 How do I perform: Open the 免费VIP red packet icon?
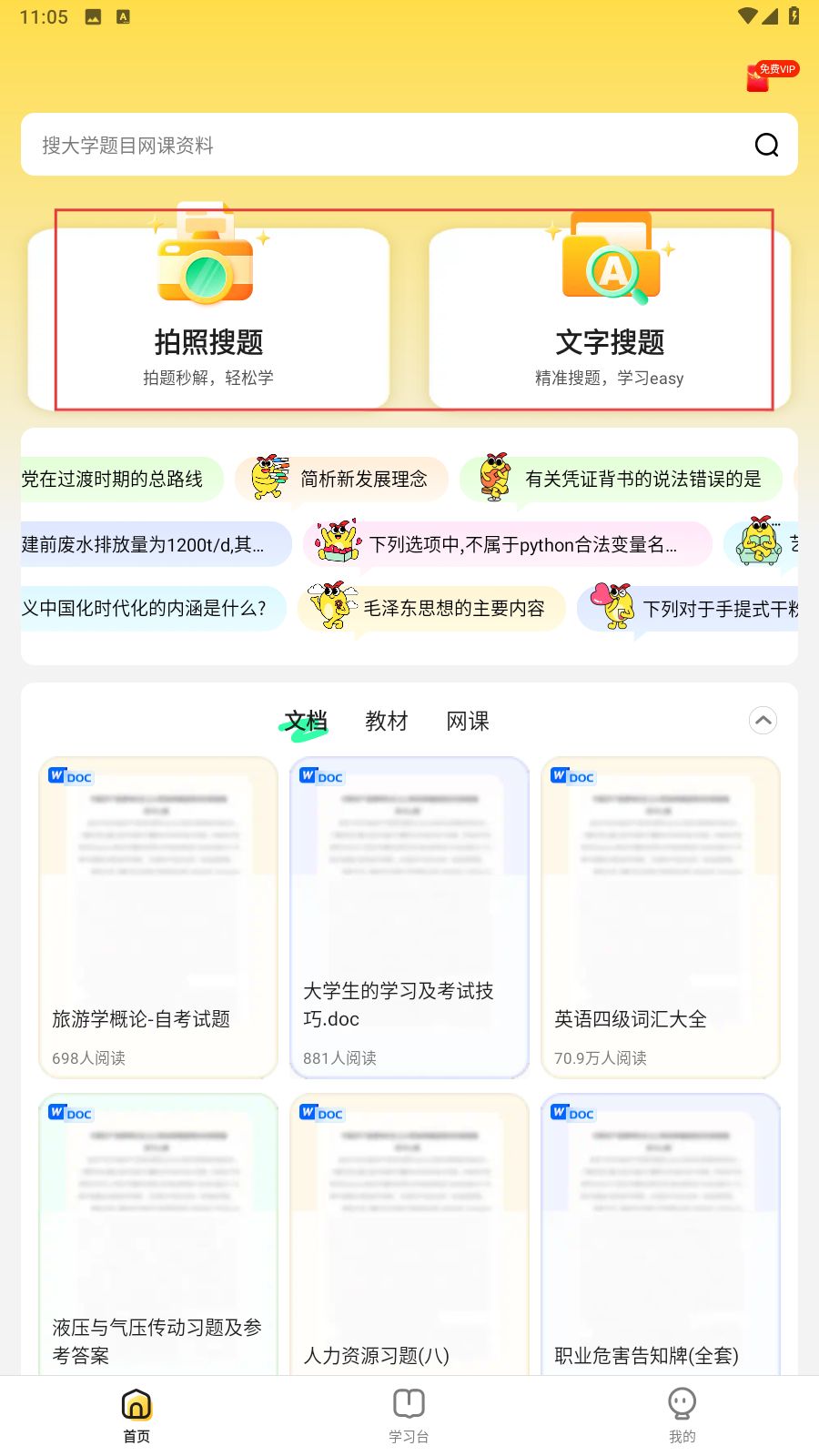point(769,76)
